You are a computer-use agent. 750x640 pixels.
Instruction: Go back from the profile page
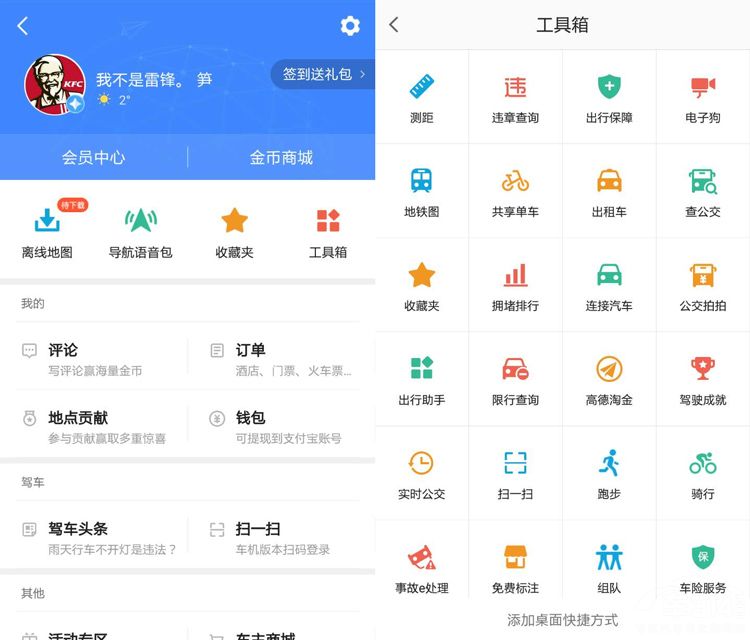point(23,26)
